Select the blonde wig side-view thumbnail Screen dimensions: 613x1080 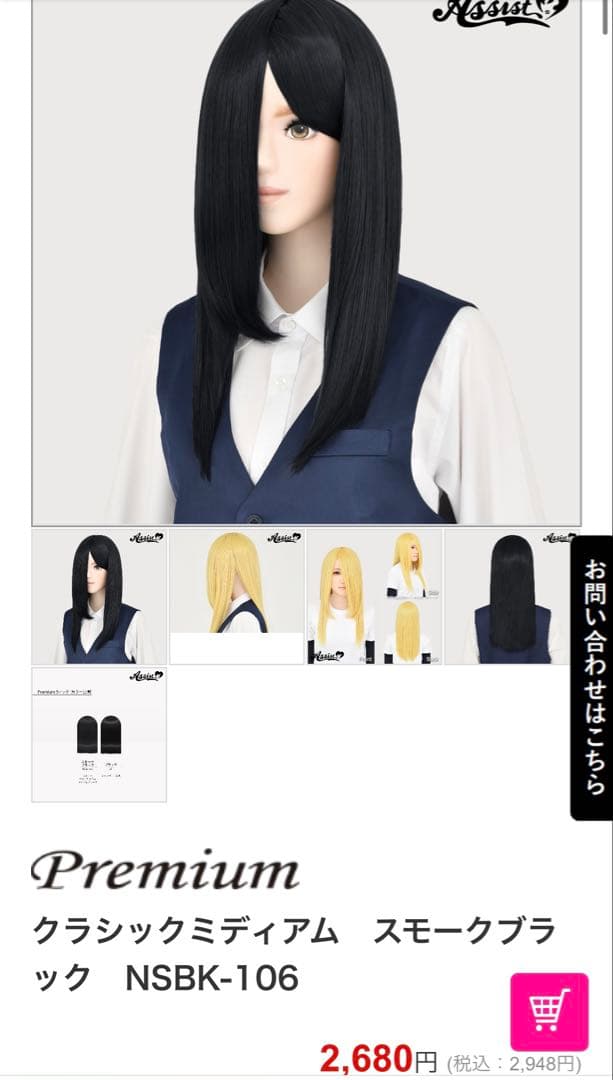[x=237, y=596]
